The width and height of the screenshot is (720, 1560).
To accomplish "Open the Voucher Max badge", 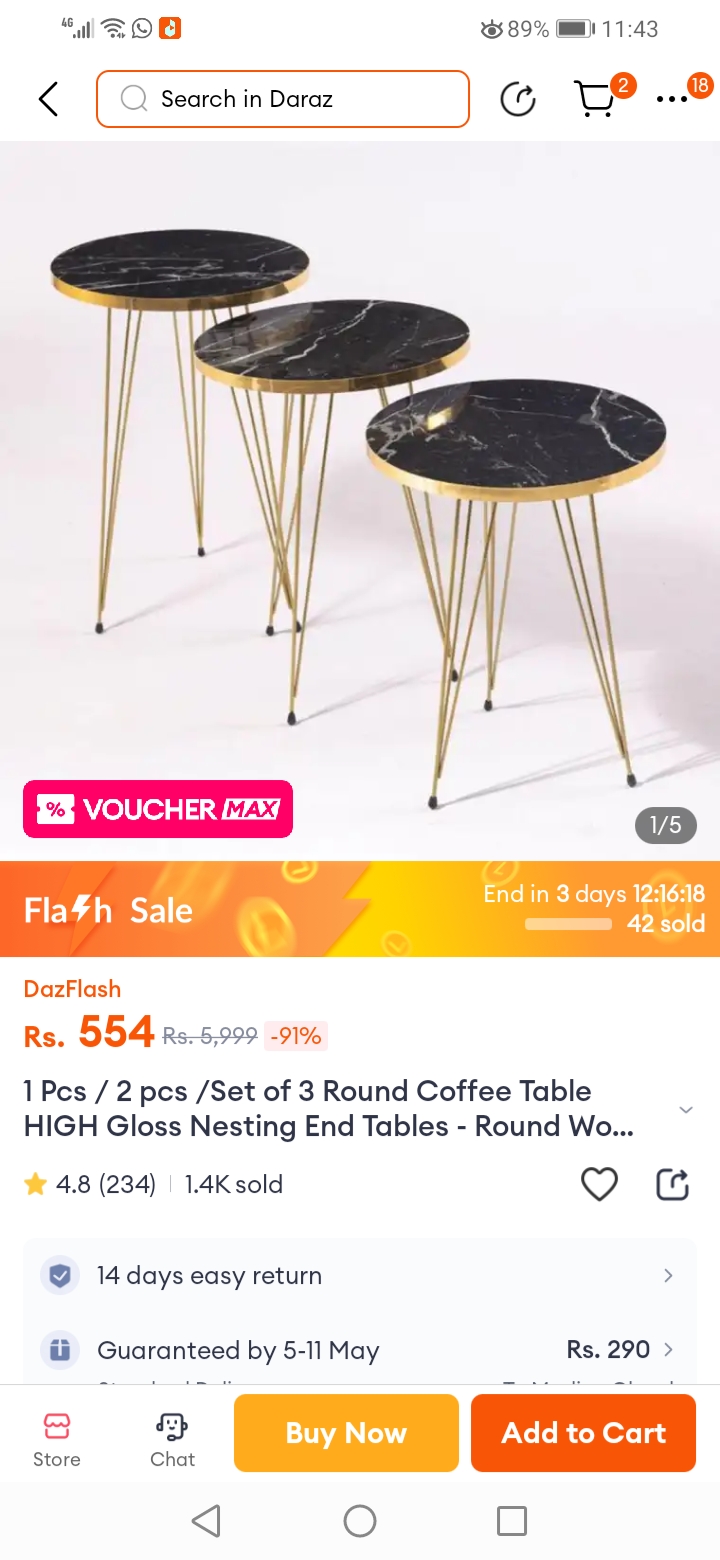I will (x=158, y=809).
